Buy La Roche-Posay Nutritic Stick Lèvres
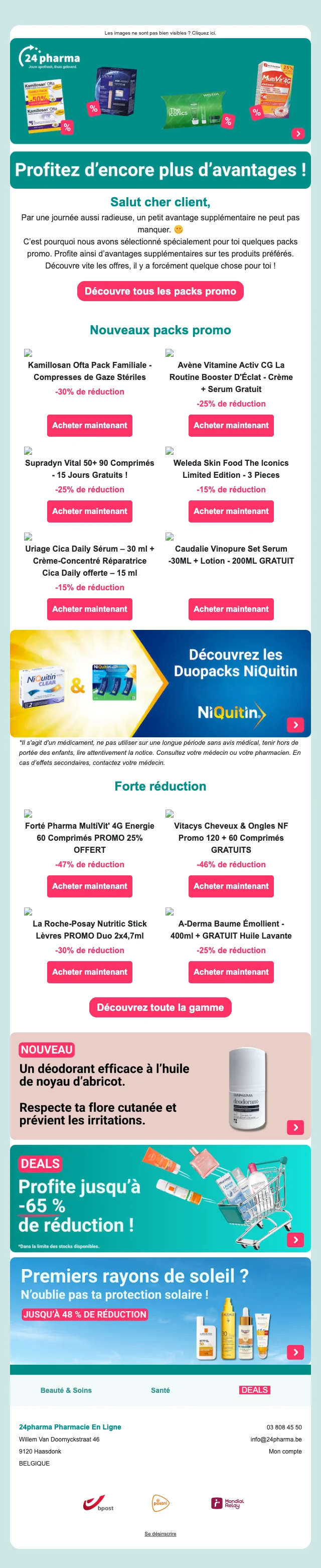This screenshot has height=1568, width=321. pos(89,972)
